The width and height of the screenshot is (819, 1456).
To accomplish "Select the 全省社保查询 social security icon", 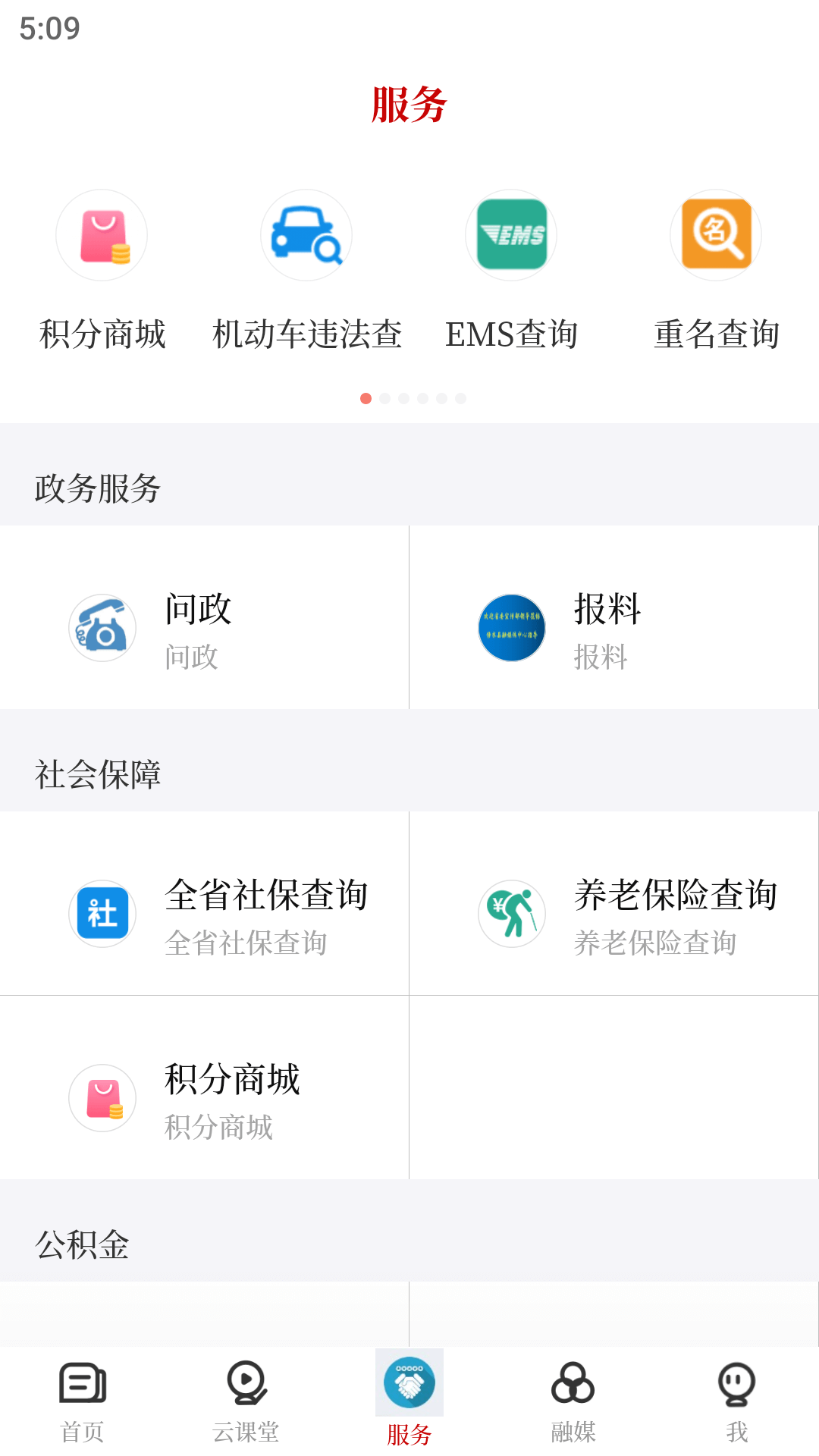I will 102,913.
